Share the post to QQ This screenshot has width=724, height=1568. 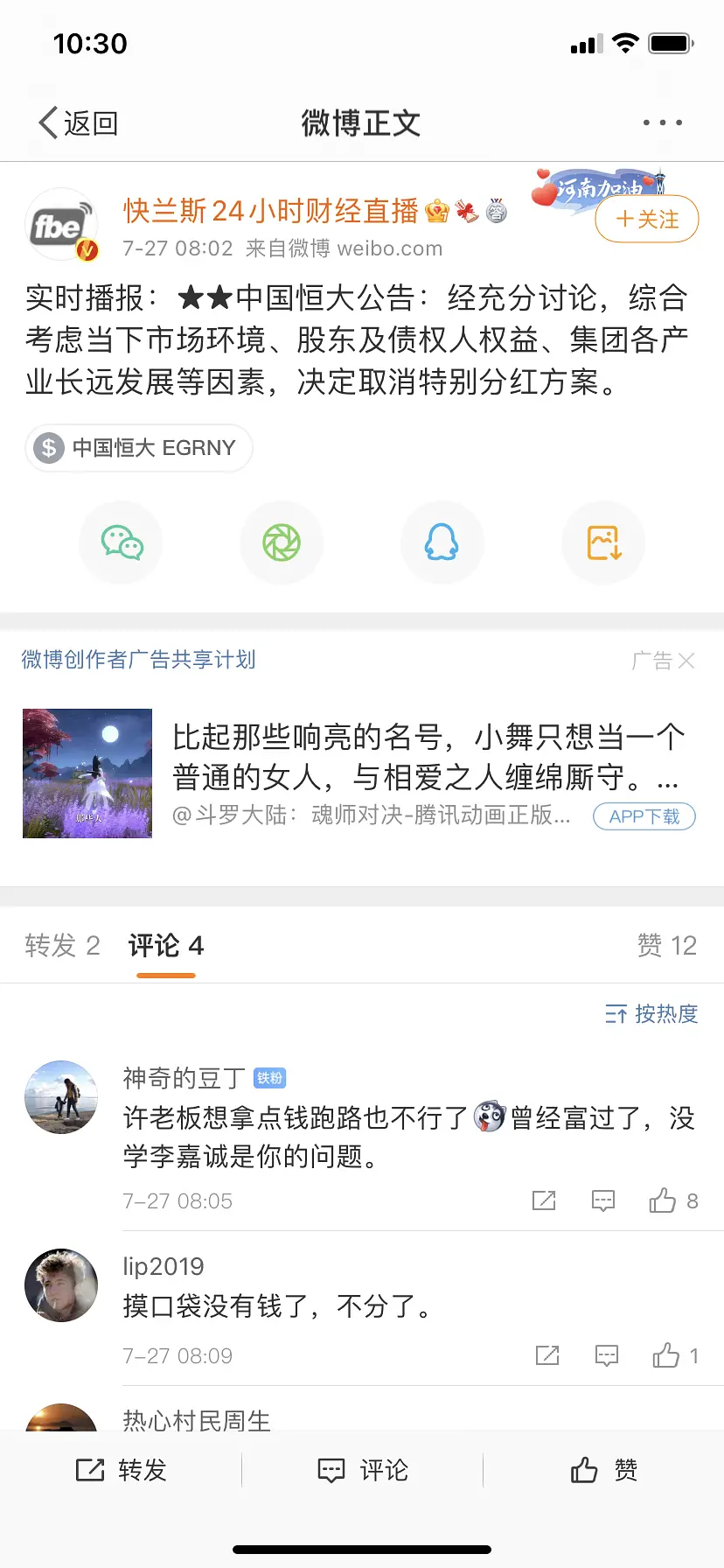pos(442,542)
